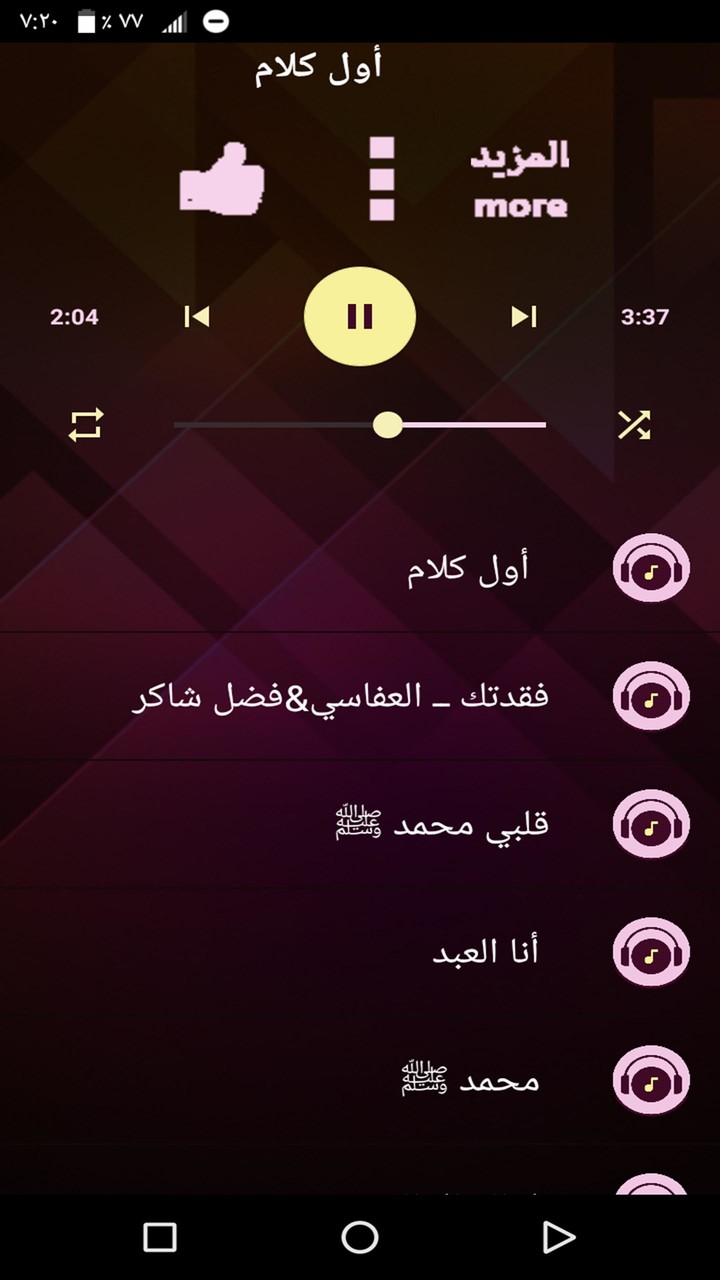Viewport: 720px width, 1280px height.
Task: Open the track أنا العبد
Action: click(x=485, y=952)
